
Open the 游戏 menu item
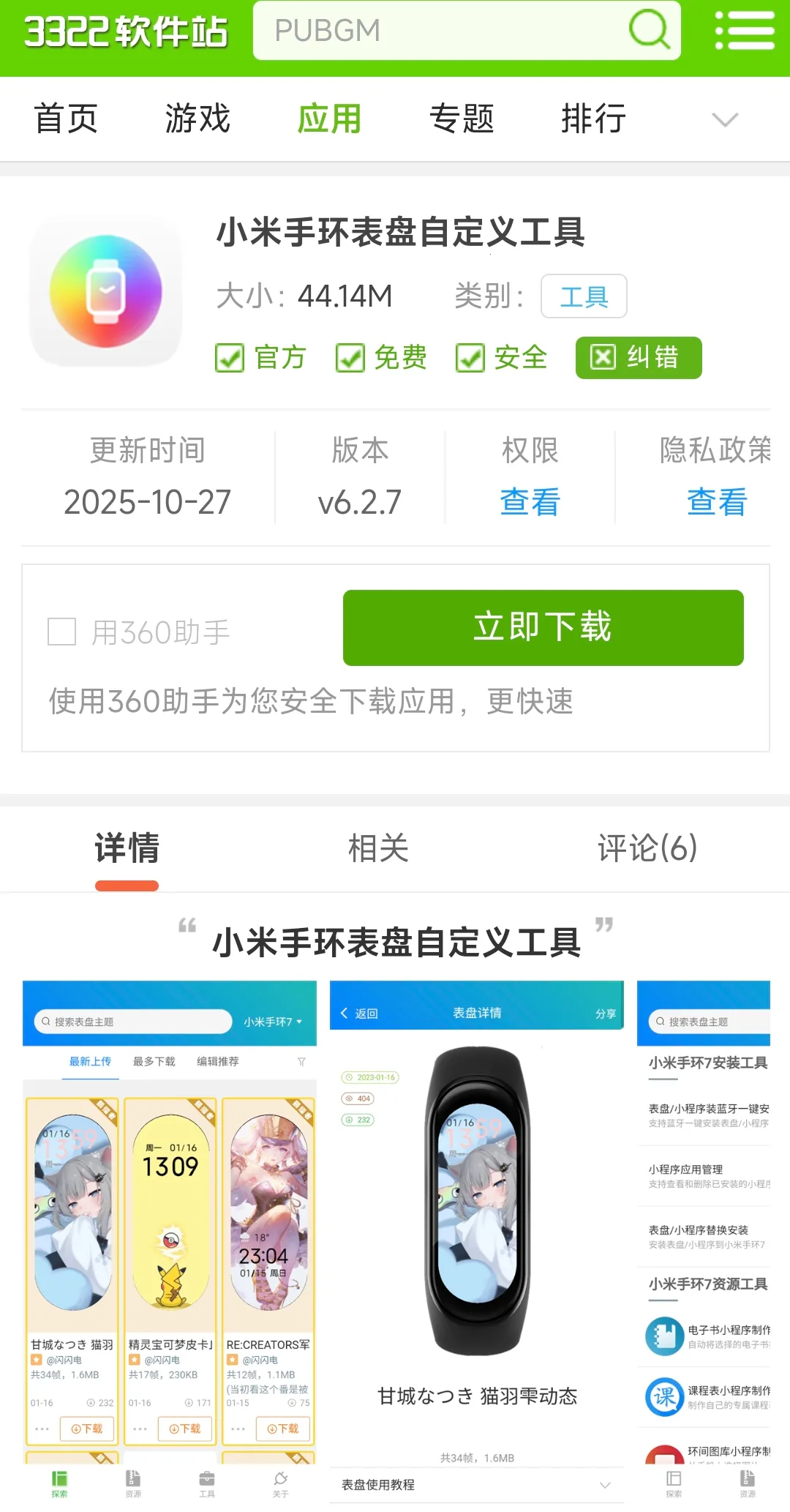tap(197, 119)
